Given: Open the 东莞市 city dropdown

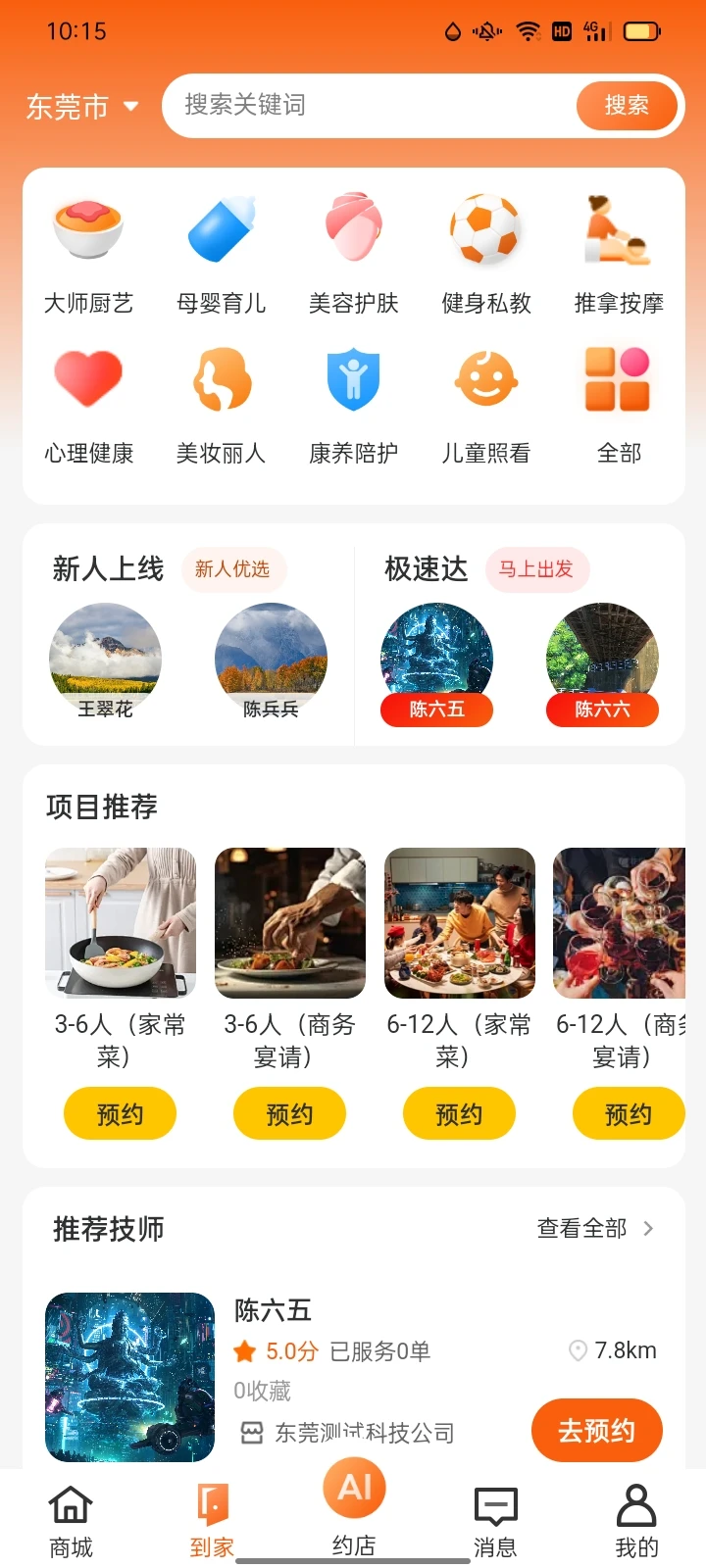Looking at the screenshot, I should pos(82,106).
